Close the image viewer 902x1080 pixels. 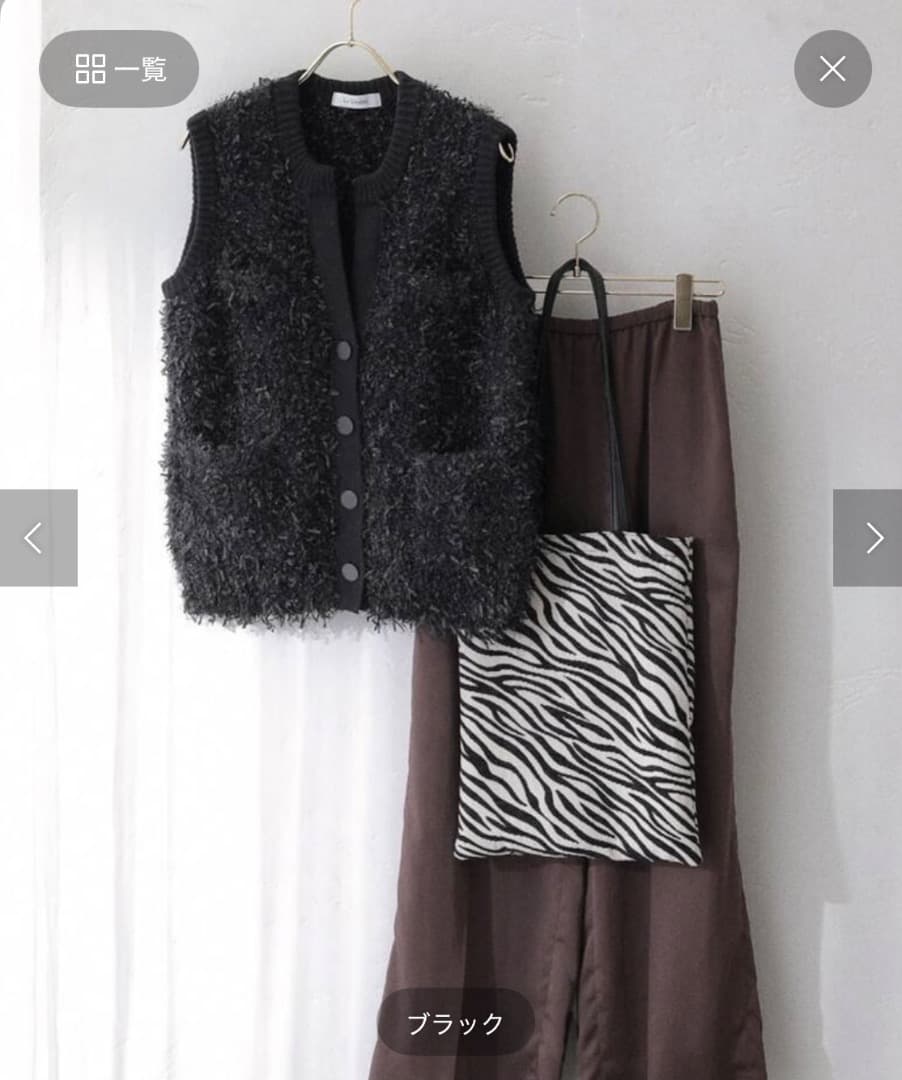coord(832,69)
